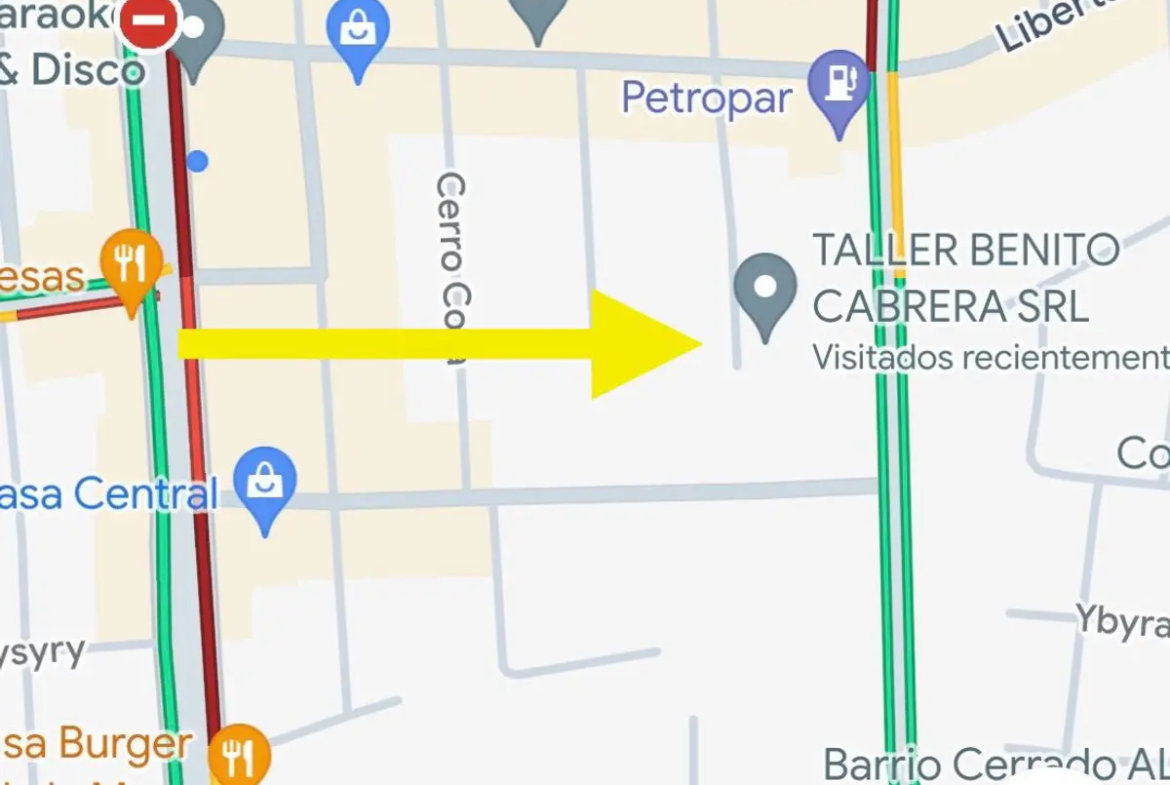Tap the Burger restaurant pin

238,755
